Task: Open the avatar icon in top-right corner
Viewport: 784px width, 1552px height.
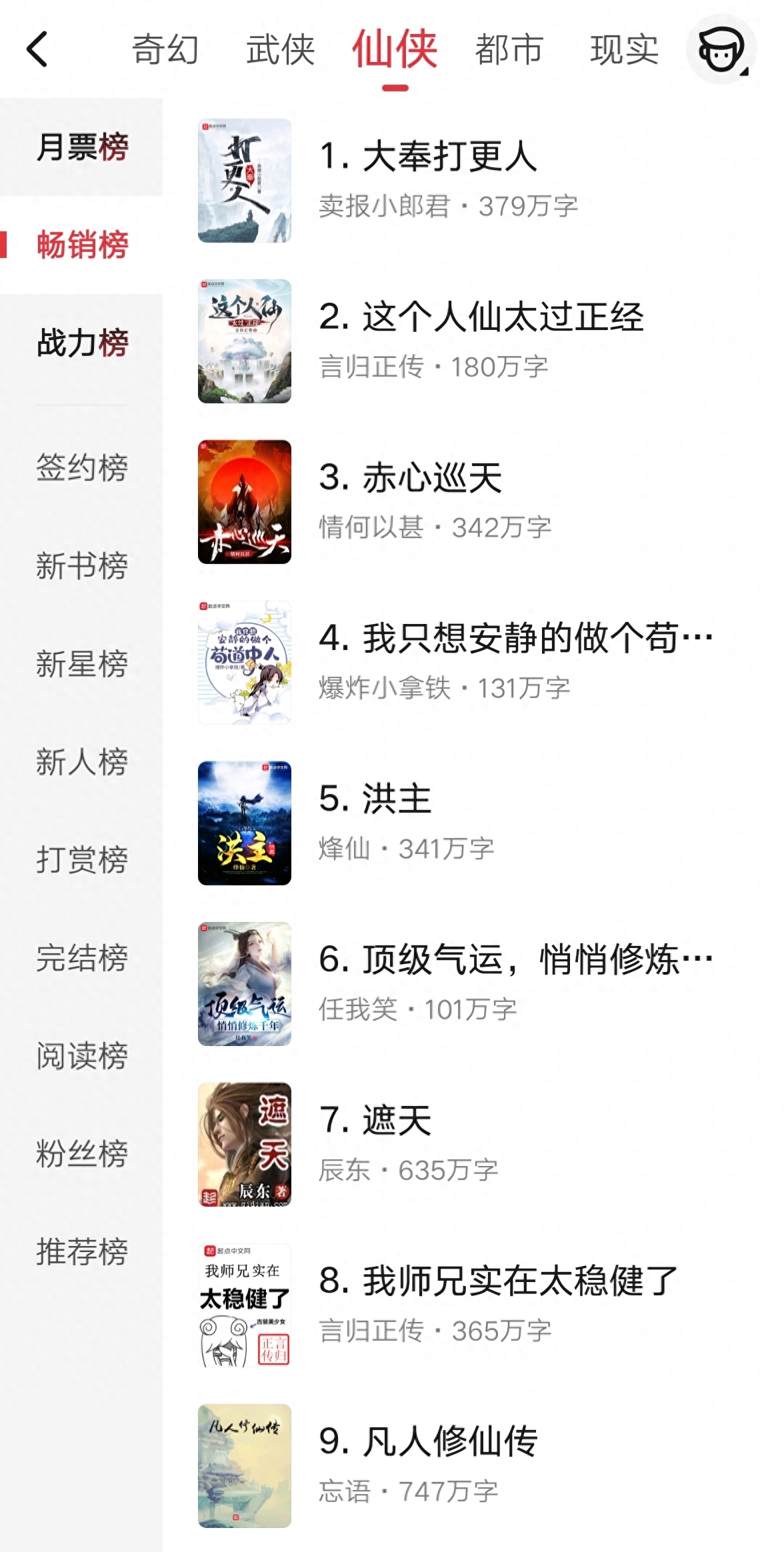Action: tap(721, 49)
